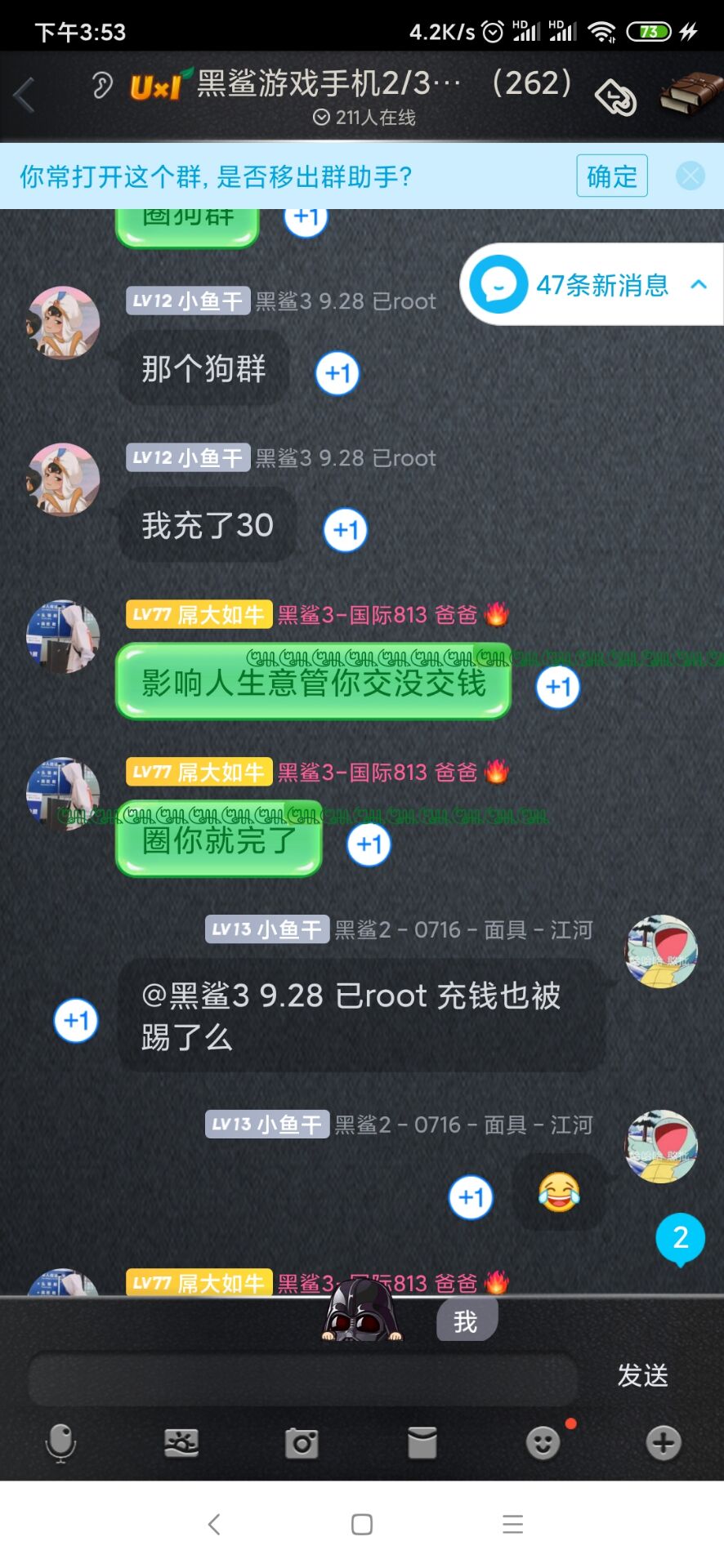Tap +1 beside 影响人生意管你交没交钱
This screenshot has height=1568, width=724.
tap(558, 687)
